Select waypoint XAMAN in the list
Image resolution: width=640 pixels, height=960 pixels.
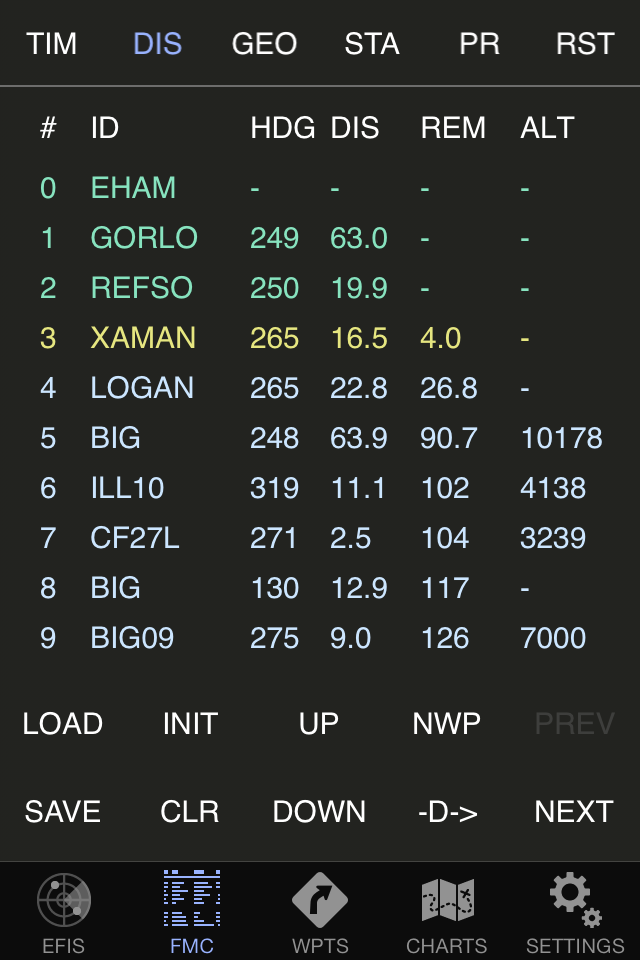point(143,338)
